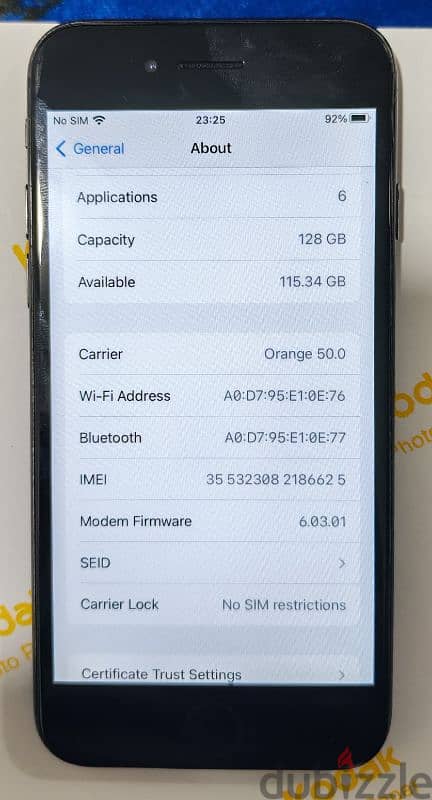Open the SEID row
Viewport: 432px width, 800px height.
pyautogui.click(x=214, y=563)
